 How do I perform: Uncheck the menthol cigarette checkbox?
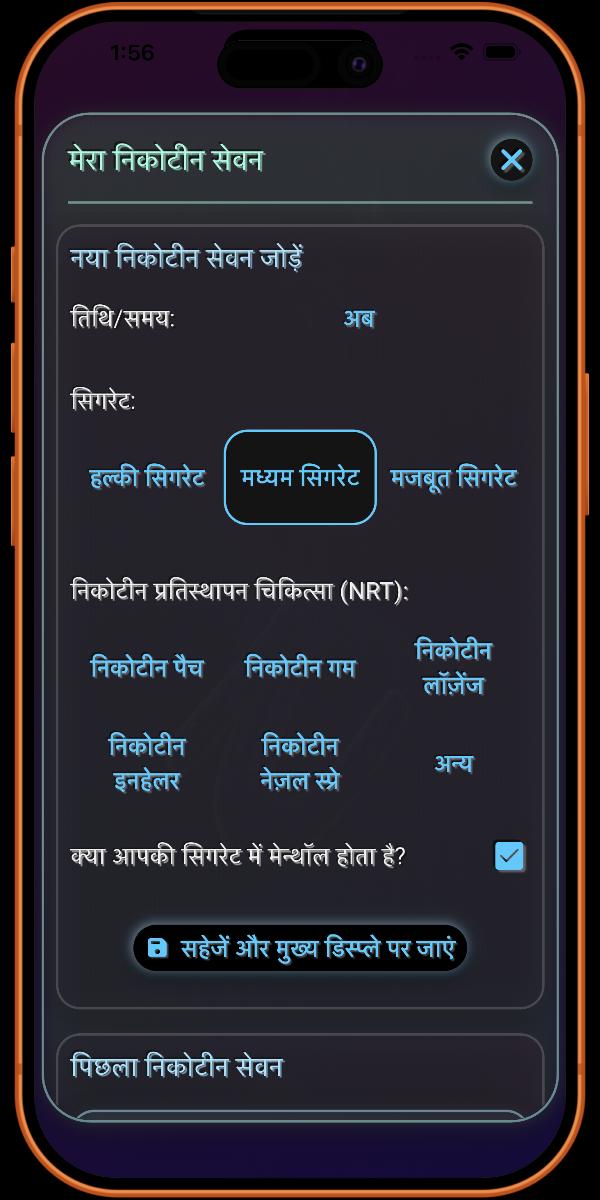510,857
